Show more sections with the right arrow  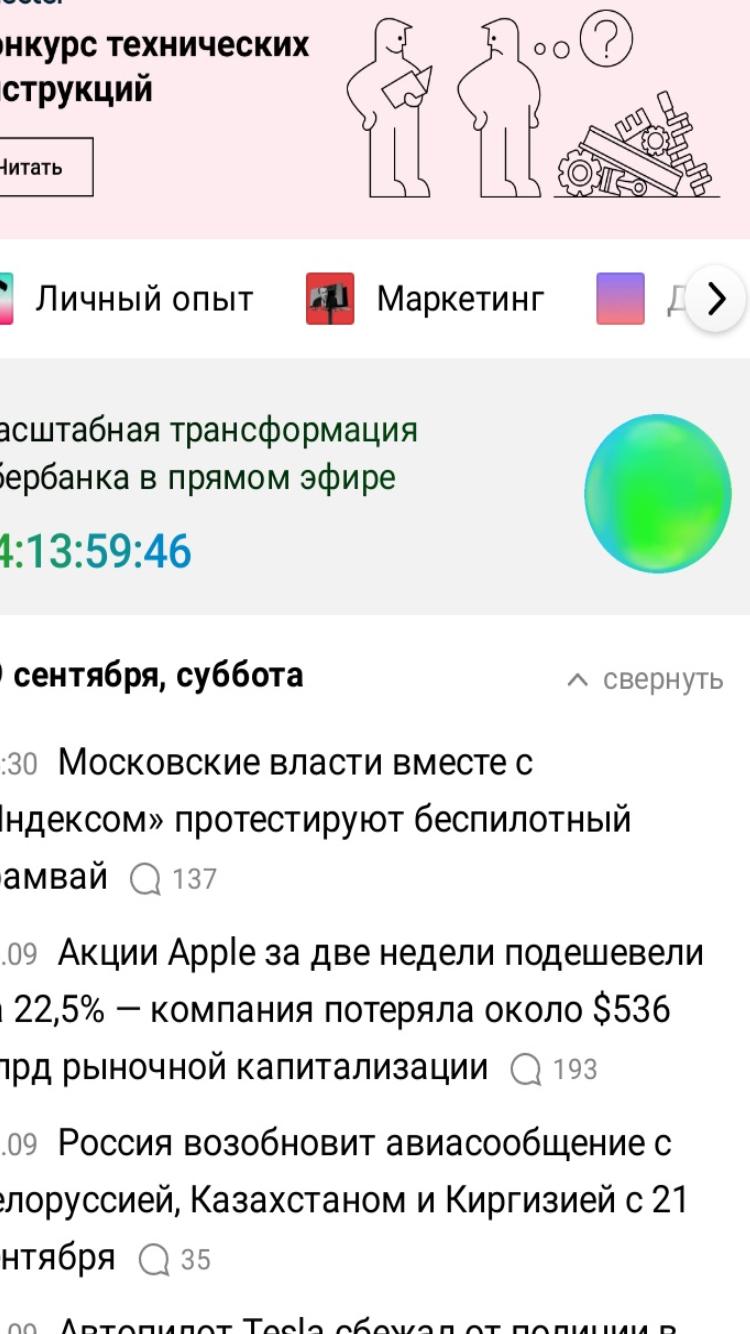coord(716,299)
